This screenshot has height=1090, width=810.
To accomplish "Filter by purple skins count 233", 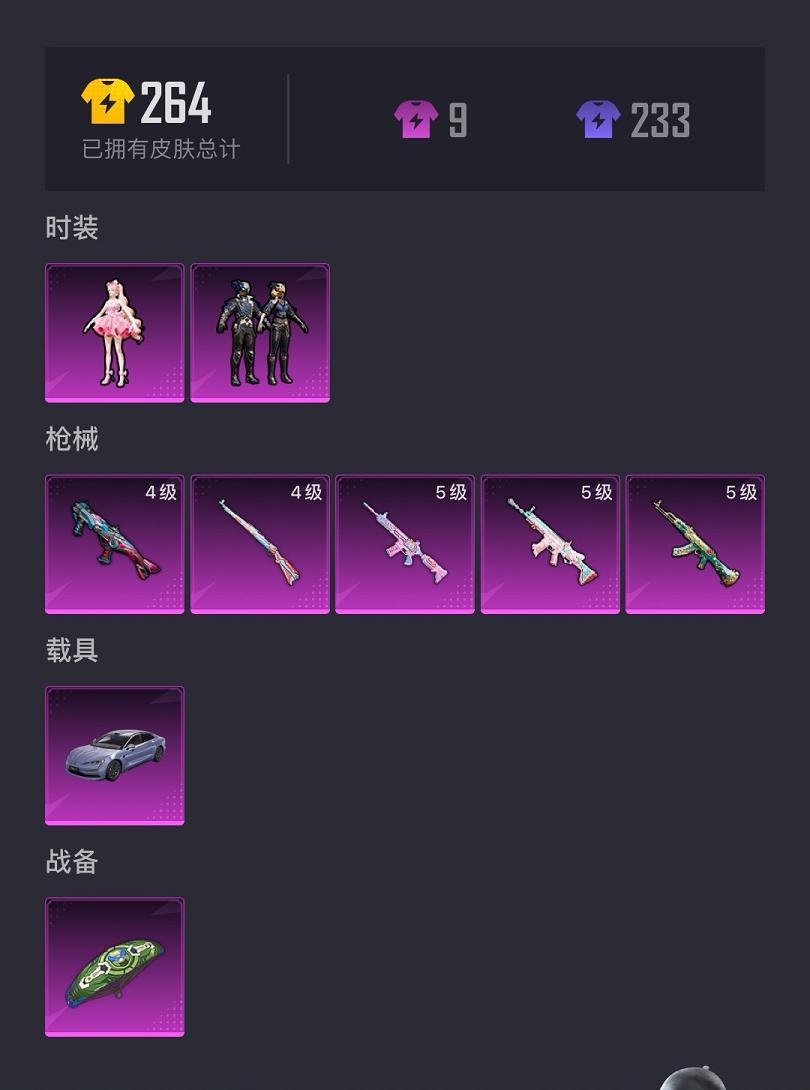I will point(633,120).
